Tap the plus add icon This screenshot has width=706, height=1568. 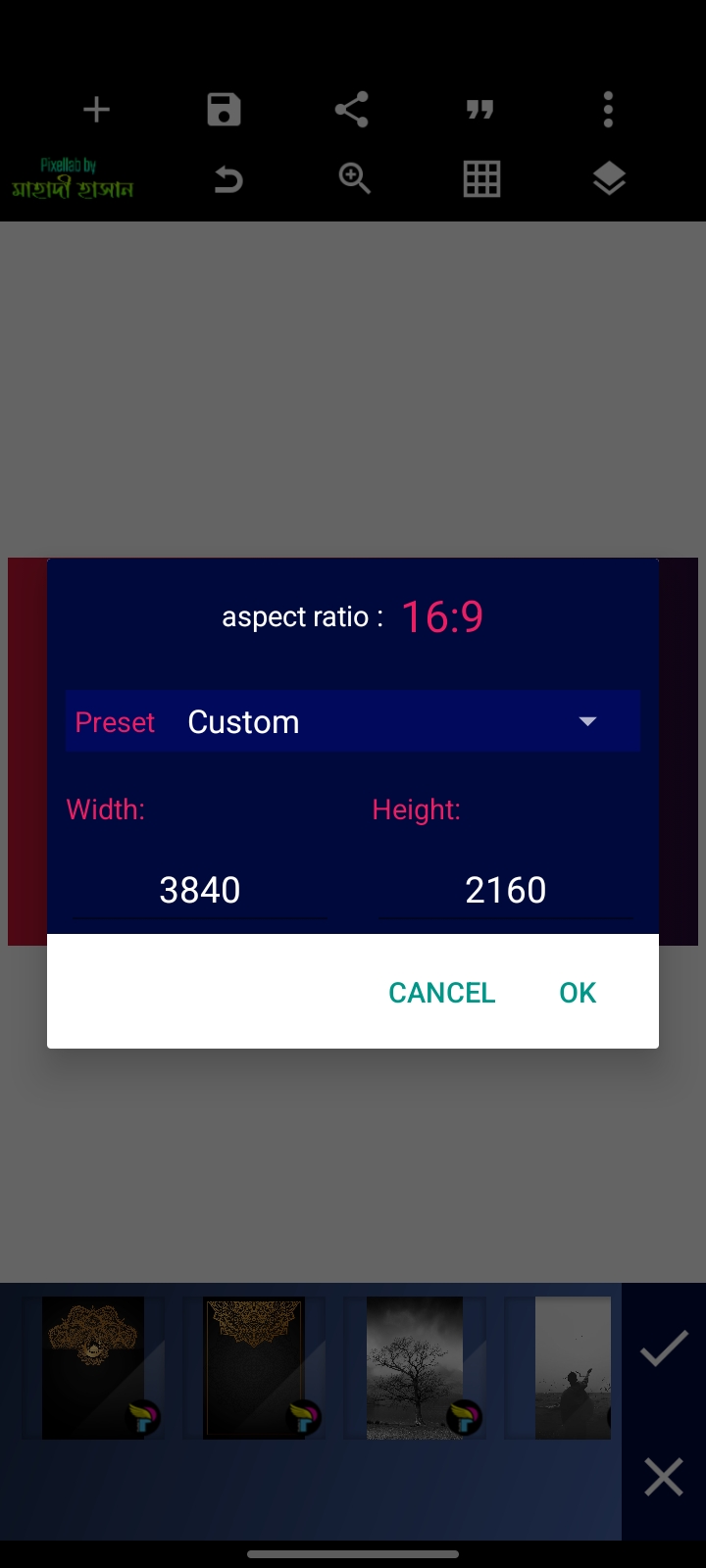(96, 110)
